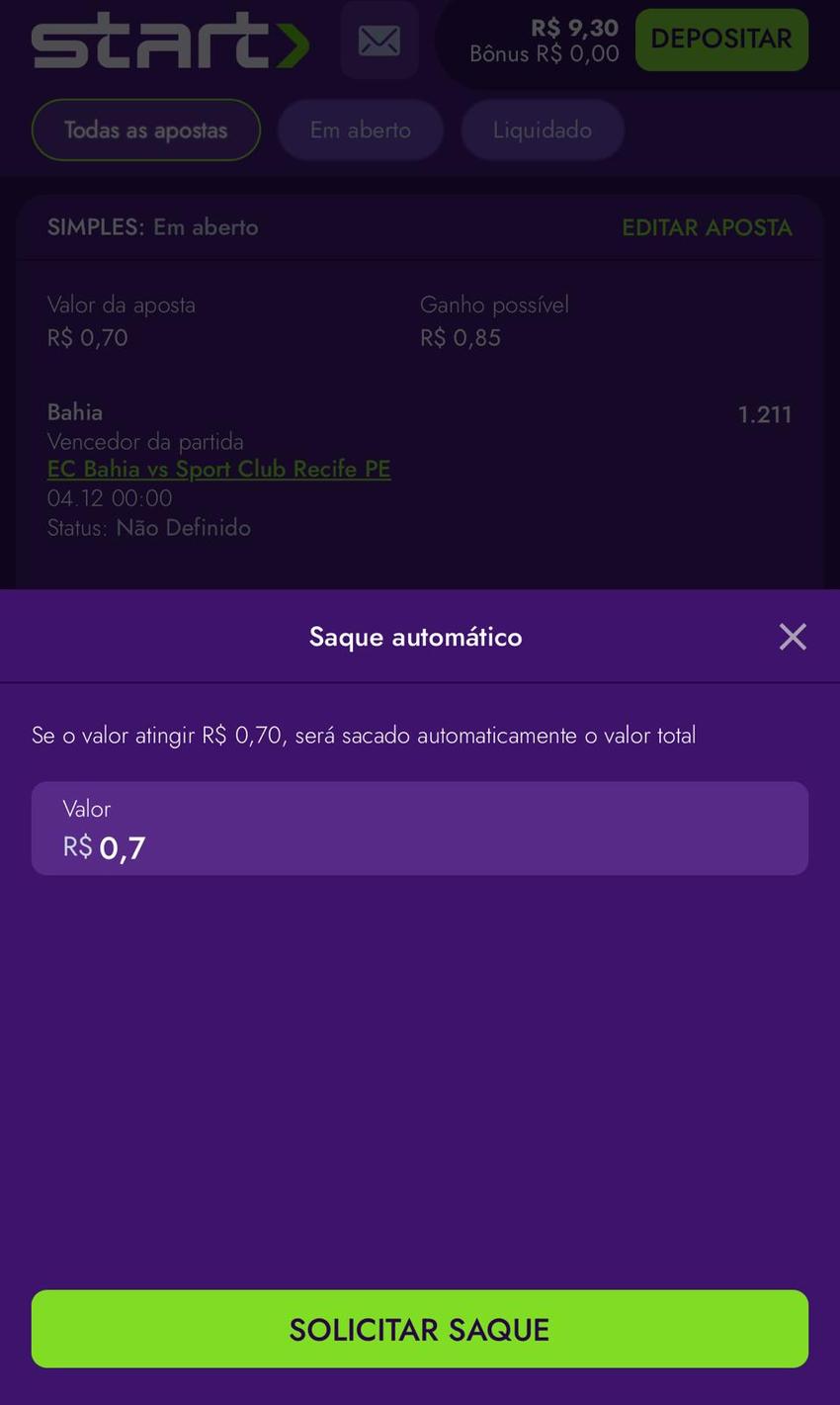This screenshot has height=1405, width=840.
Task: Click EDITAR APOSTA on the bet card
Action: coord(707,227)
